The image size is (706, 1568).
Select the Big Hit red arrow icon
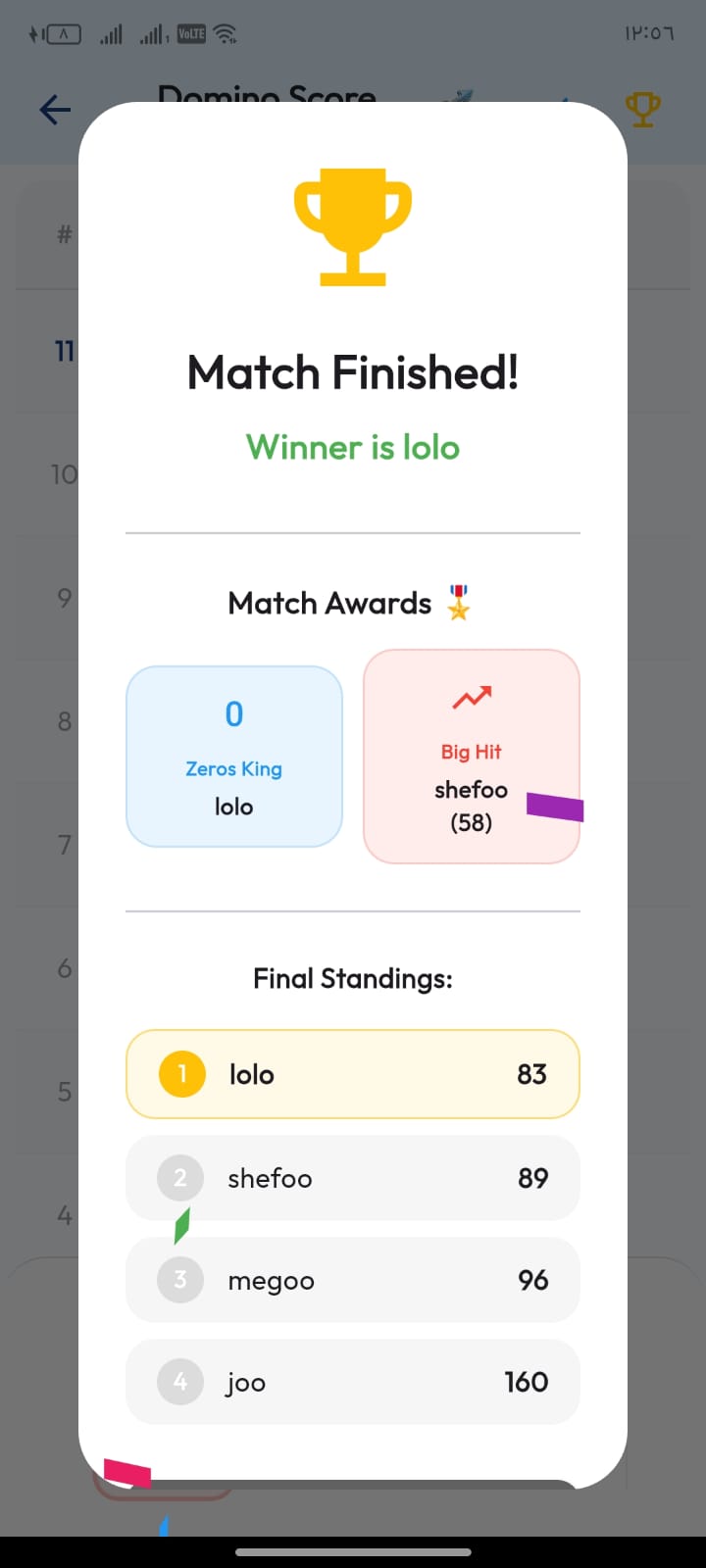coord(471,698)
